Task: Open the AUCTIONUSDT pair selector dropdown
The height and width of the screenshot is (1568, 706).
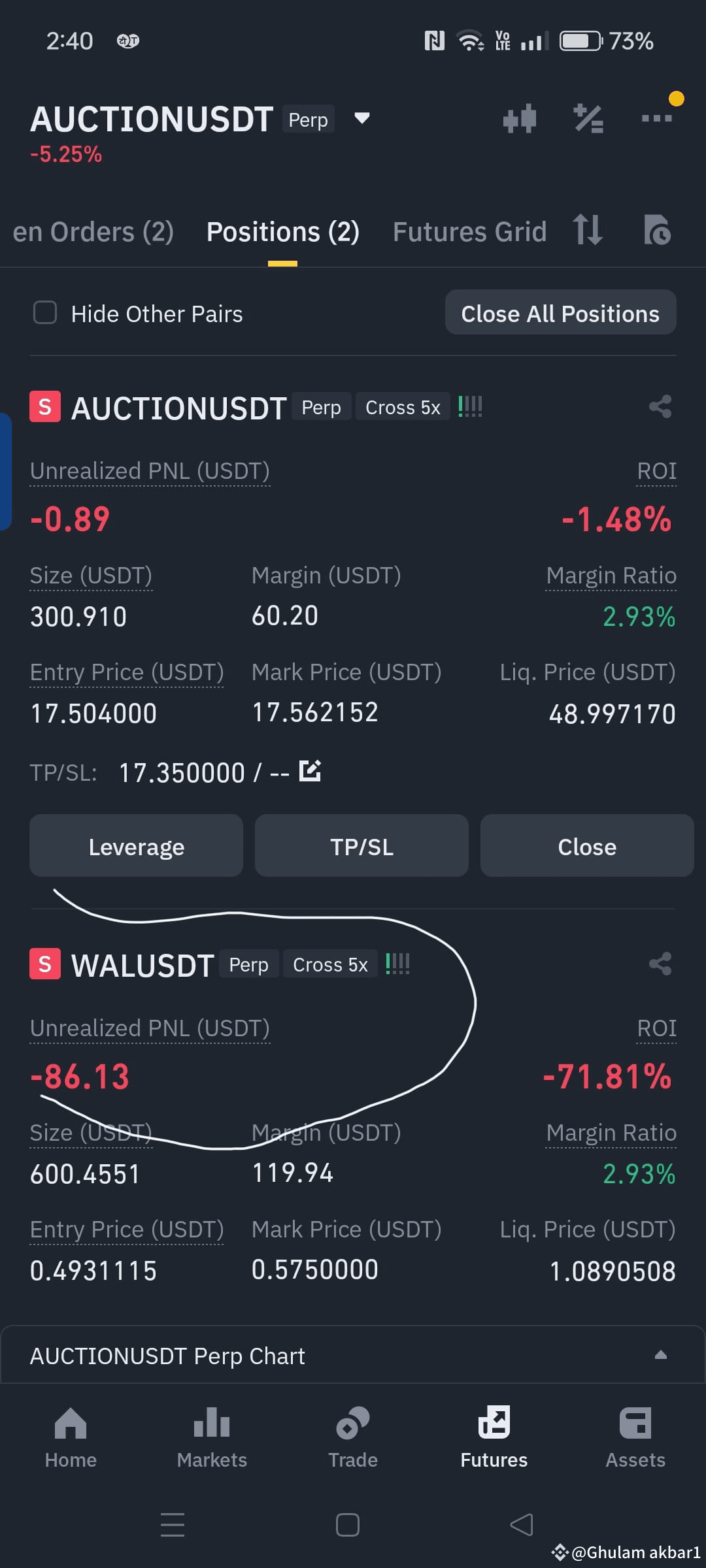Action: 361,119
